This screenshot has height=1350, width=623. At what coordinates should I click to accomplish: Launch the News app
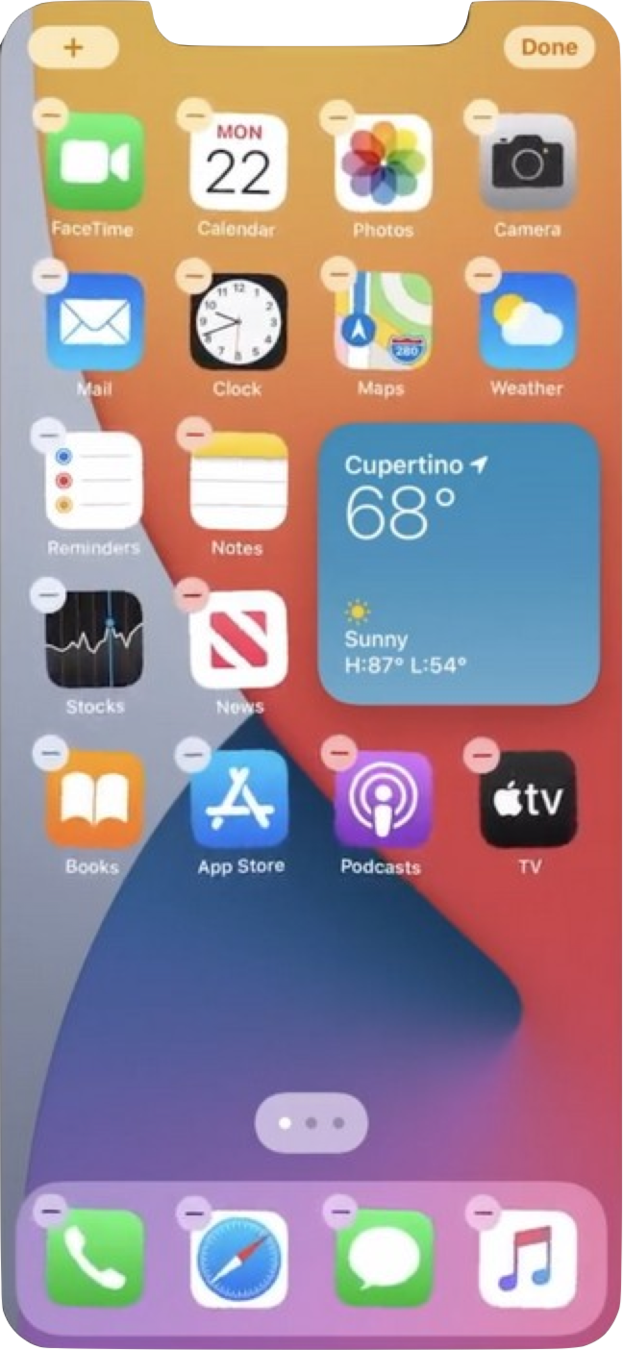238,641
